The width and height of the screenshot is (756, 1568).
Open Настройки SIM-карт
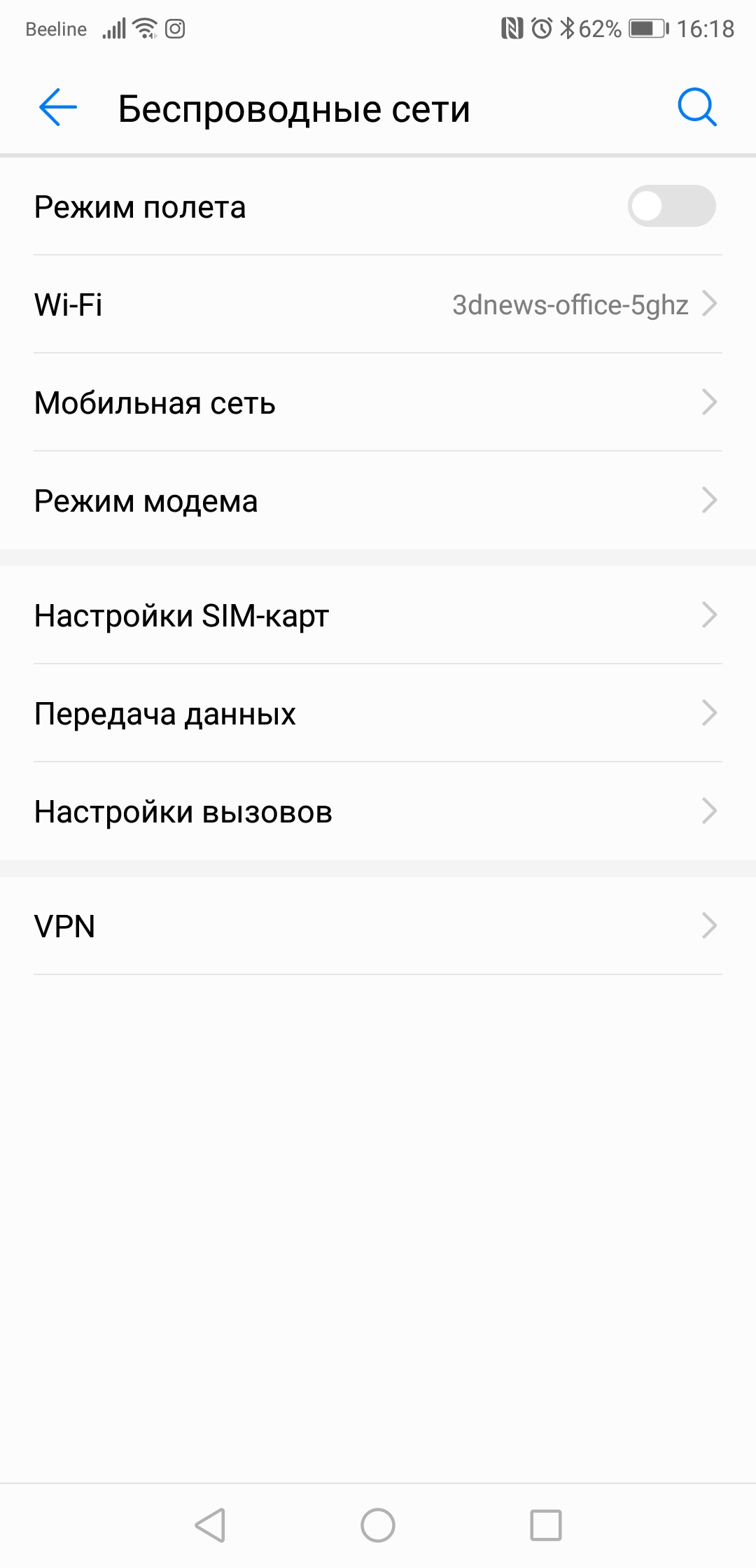[x=378, y=615]
